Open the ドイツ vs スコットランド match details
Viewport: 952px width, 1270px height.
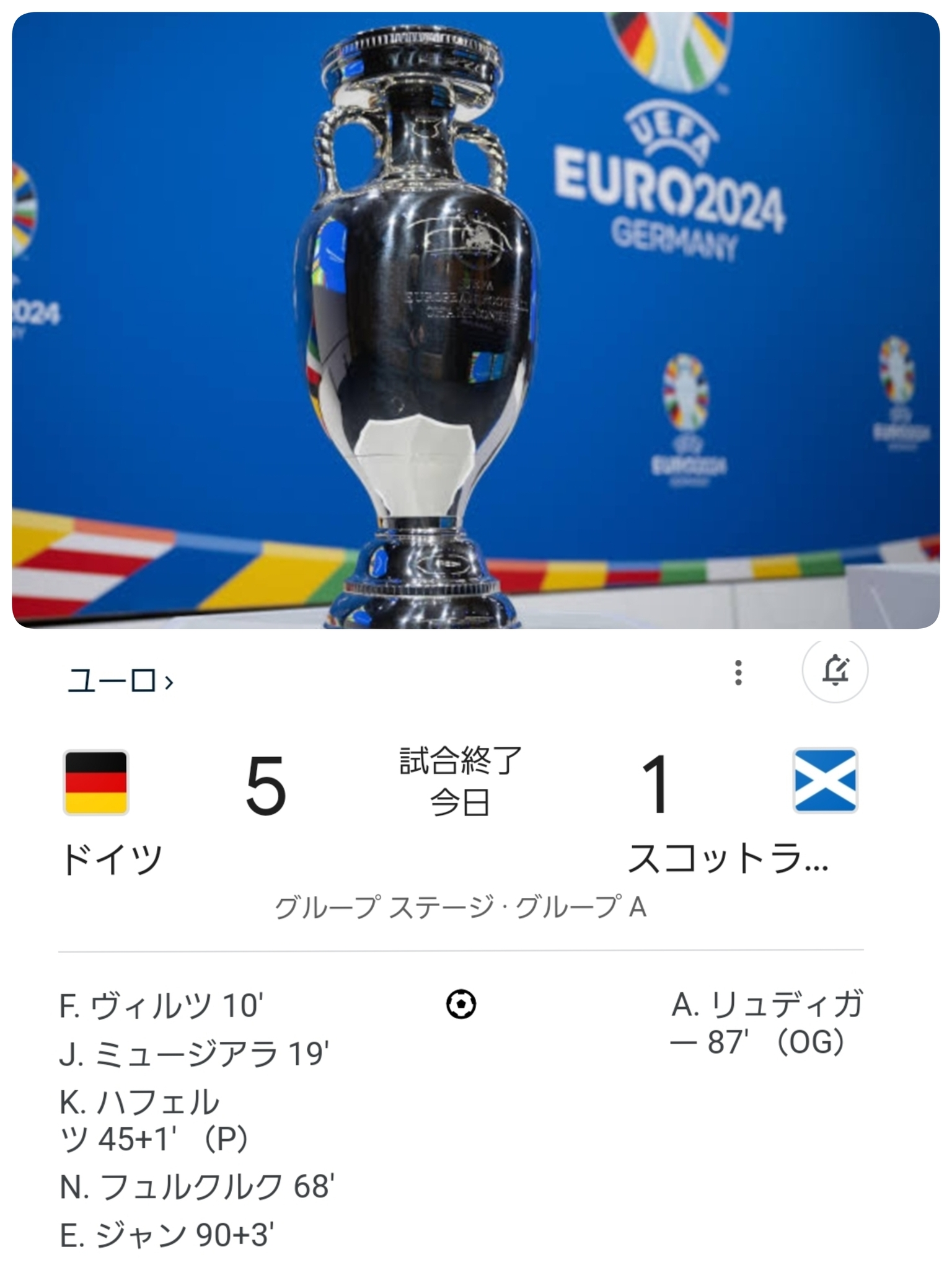460,784
